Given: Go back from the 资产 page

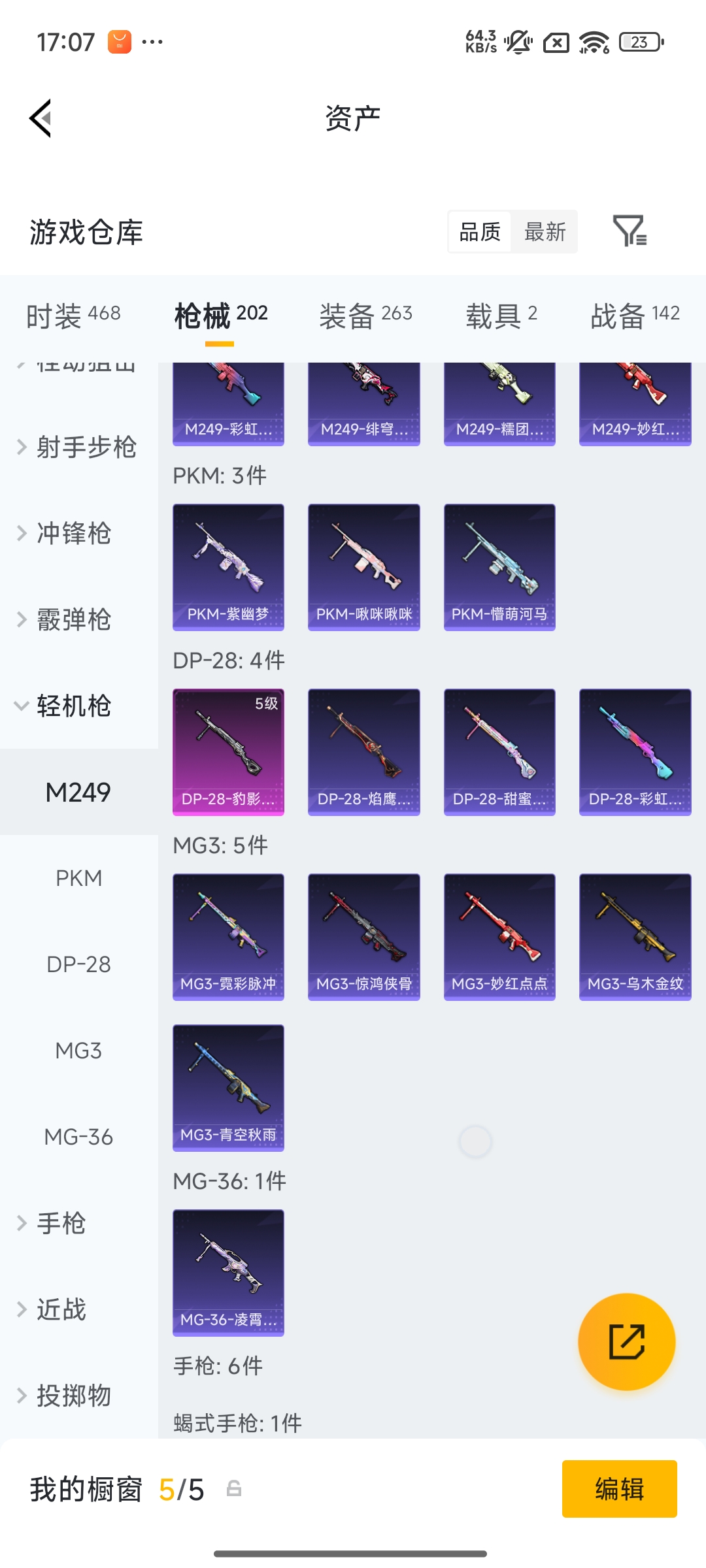Looking at the screenshot, I should tap(41, 118).
